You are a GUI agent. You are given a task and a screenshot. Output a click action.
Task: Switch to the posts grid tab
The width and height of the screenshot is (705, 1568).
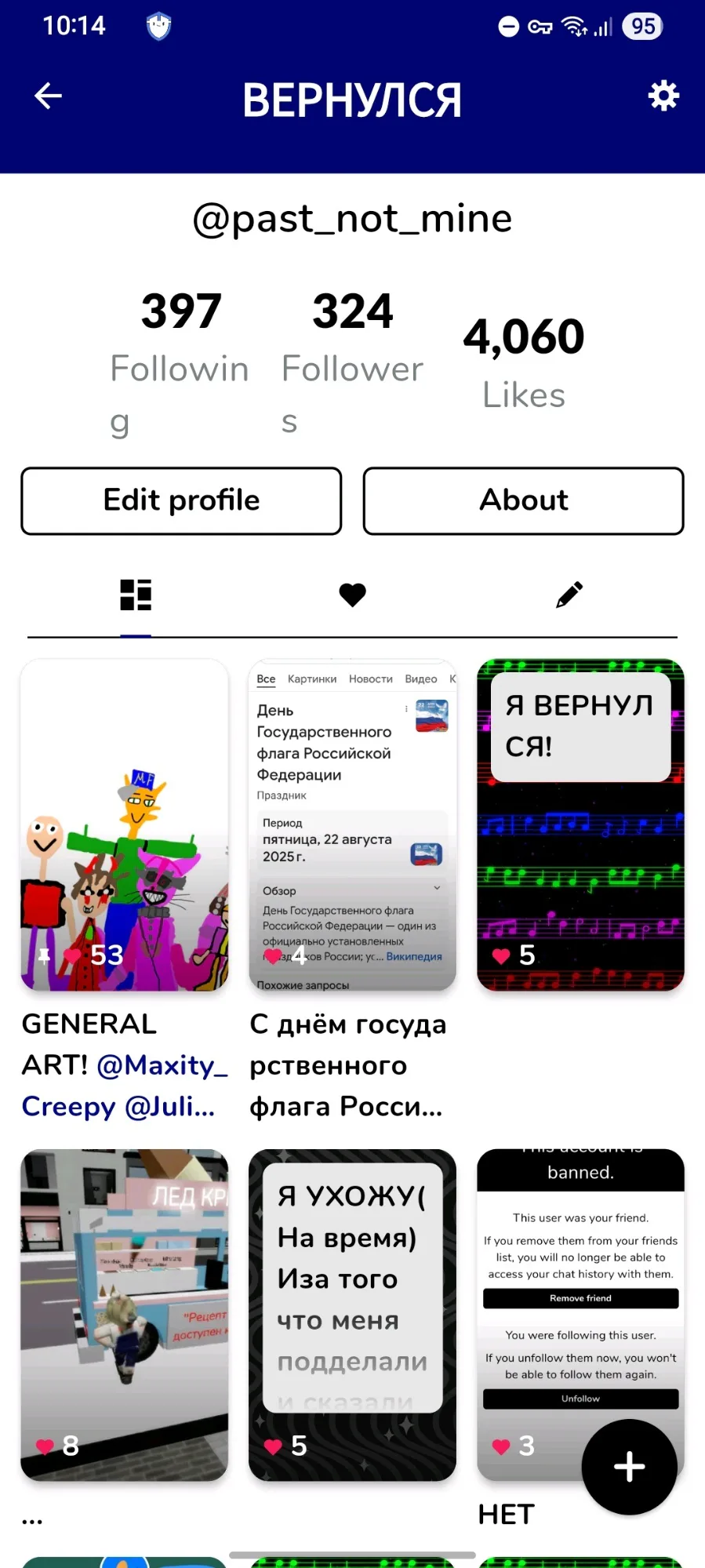click(136, 595)
